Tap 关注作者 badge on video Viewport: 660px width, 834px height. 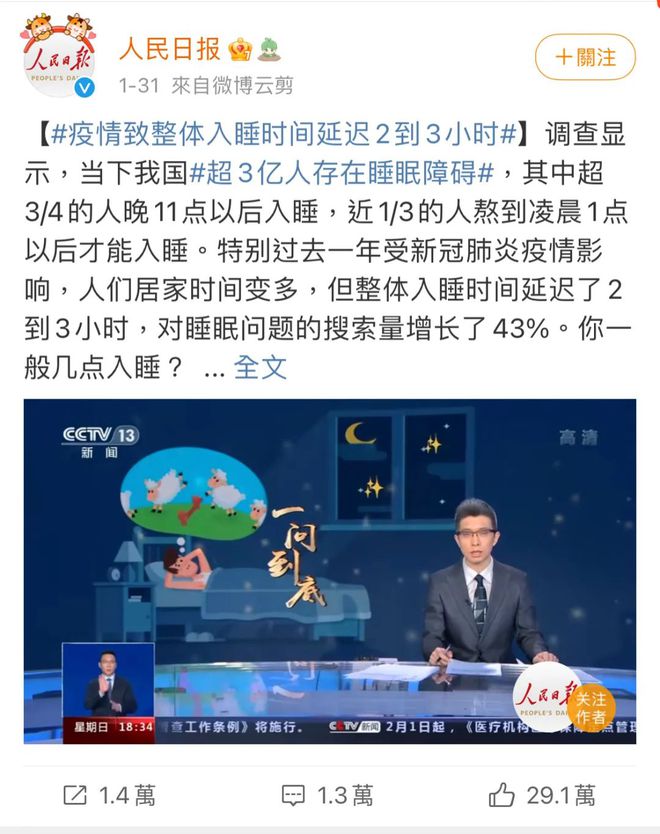coord(590,707)
